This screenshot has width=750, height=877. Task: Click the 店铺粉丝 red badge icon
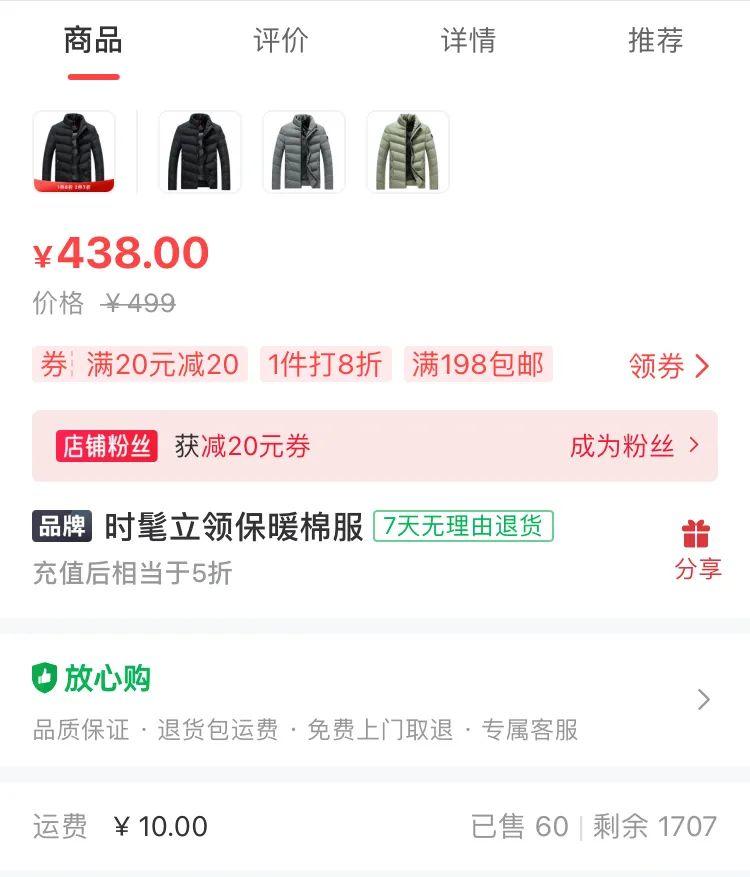109,445
